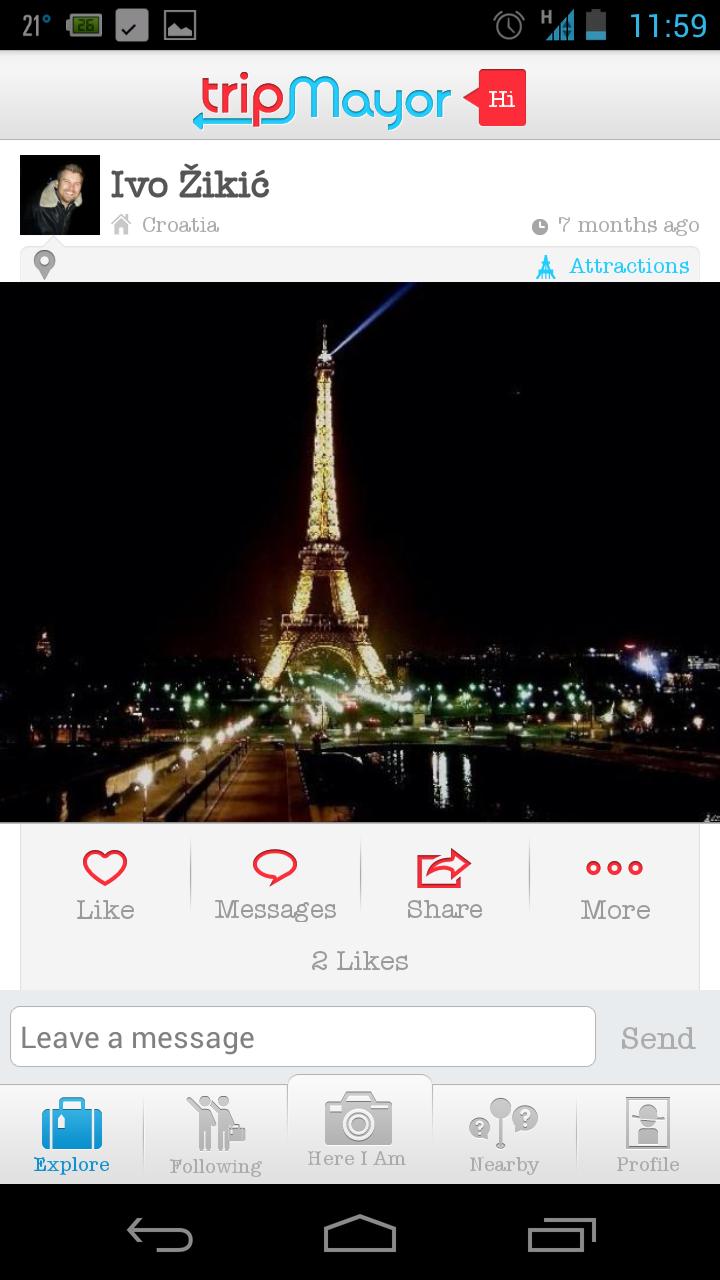Open the red Hi badge
This screenshot has width=720, height=1280.
click(x=501, y=98)
